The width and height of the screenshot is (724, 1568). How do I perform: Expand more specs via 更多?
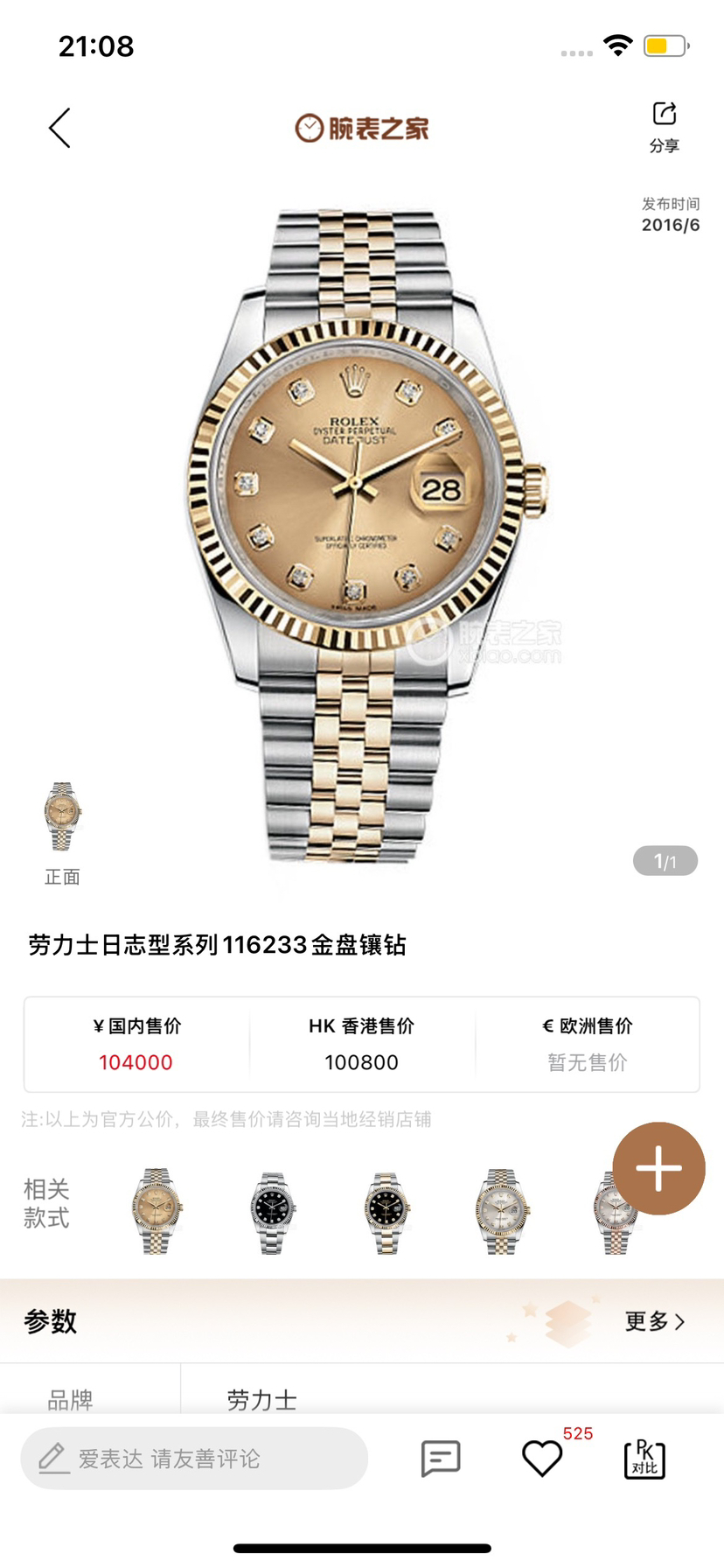(654, 1321)
